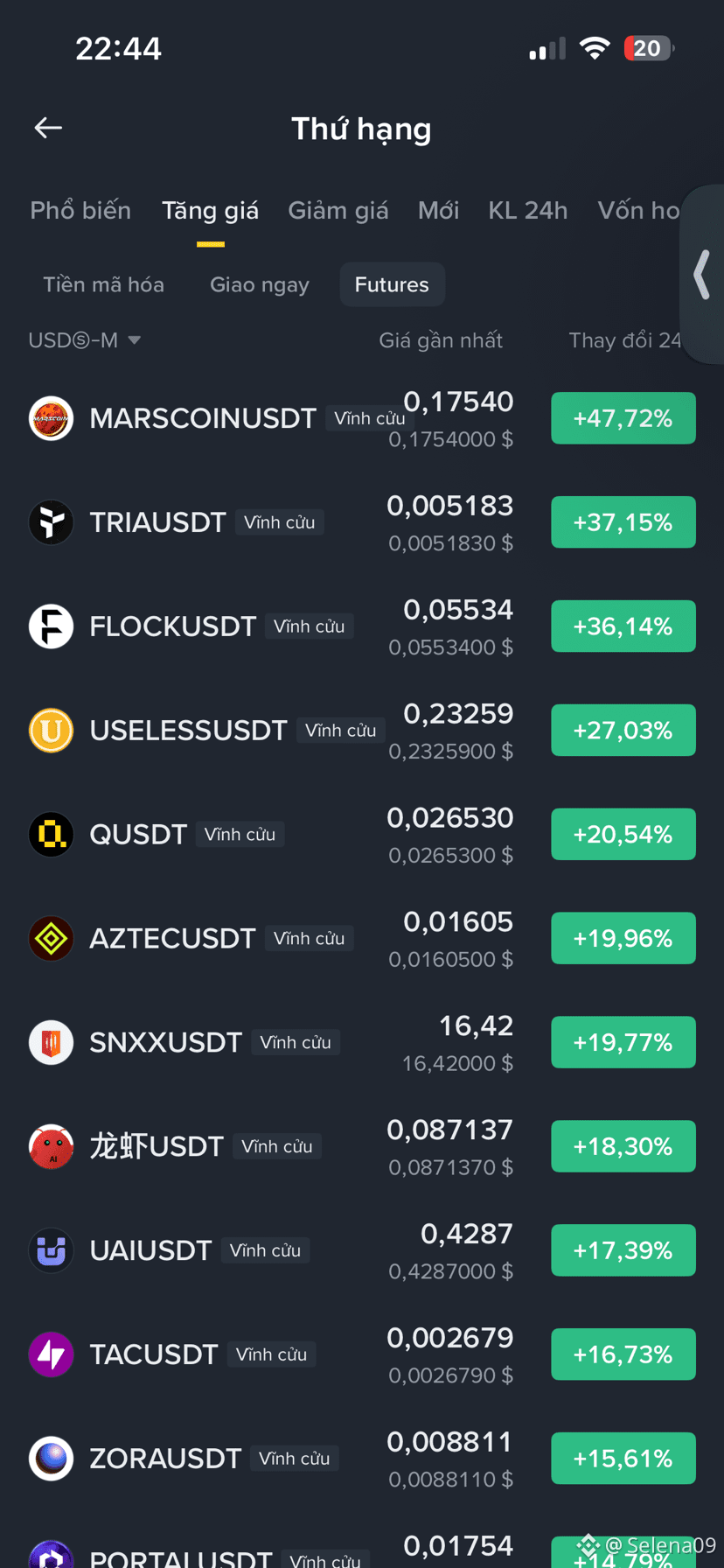724x1568 pixels.
Task: Open the AZTECUSDT row
Action: [x=362, y=939]
